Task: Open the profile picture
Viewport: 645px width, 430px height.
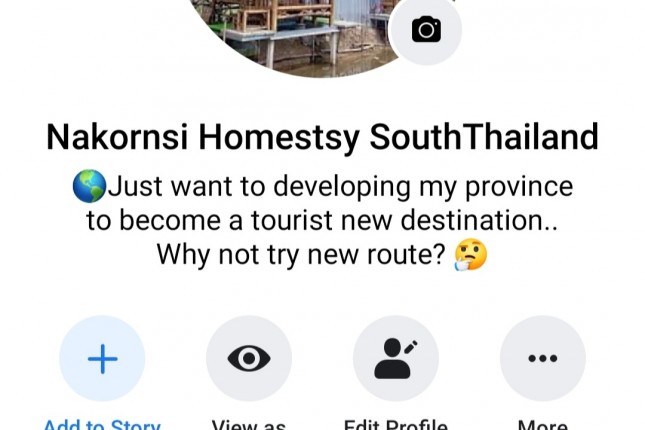Action: (300, 35)
